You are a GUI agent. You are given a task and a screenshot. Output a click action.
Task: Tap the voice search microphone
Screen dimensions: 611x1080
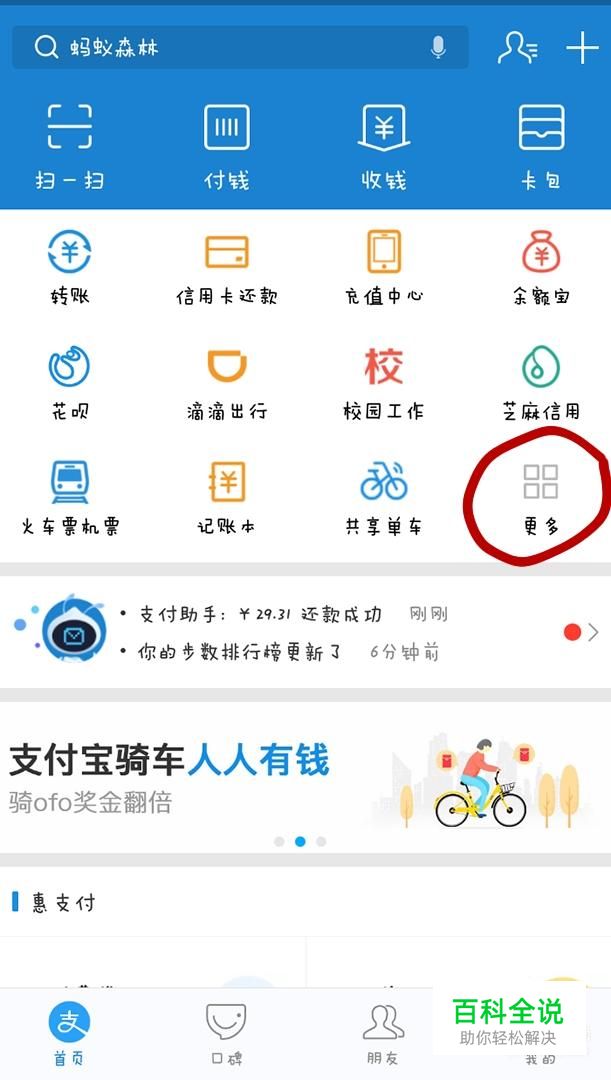(438, 47)
